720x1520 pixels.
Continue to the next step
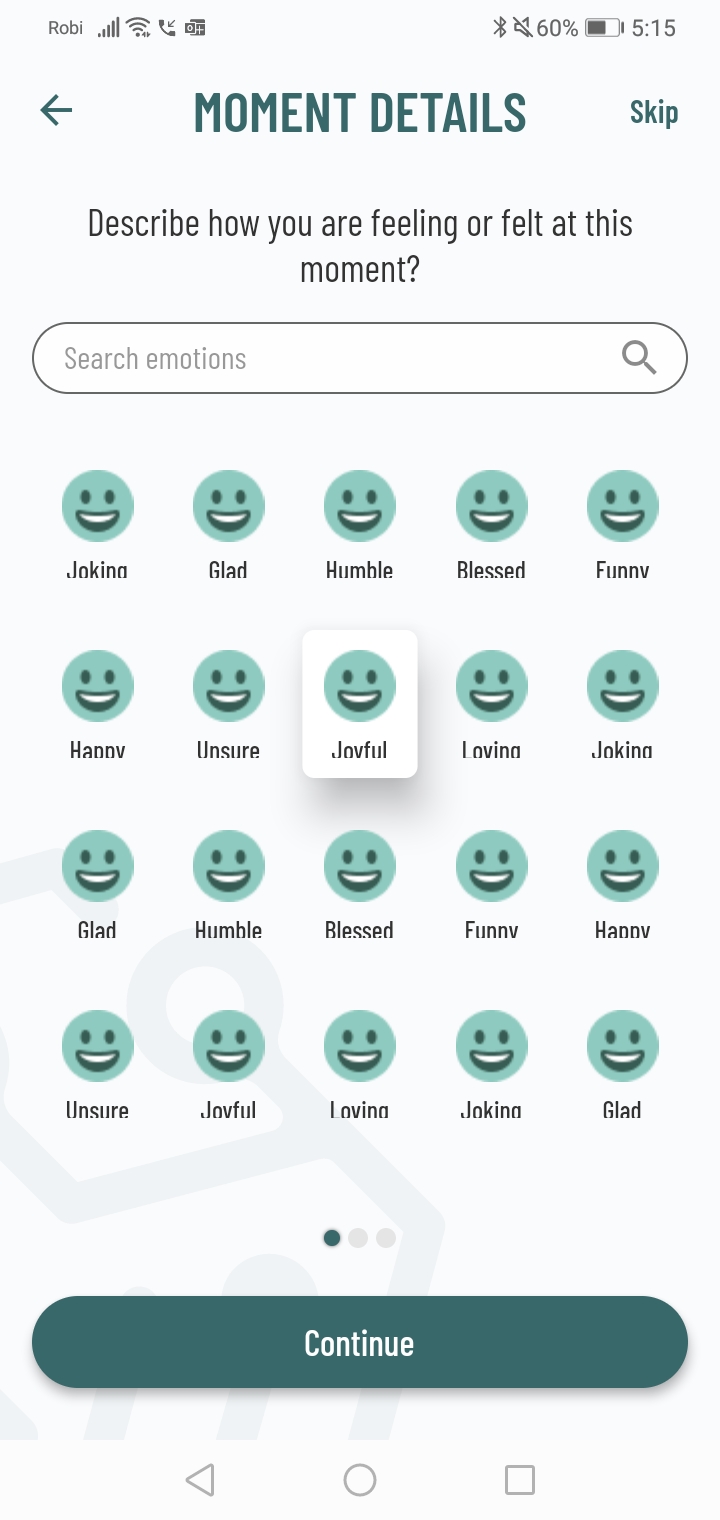[360, 1343]
